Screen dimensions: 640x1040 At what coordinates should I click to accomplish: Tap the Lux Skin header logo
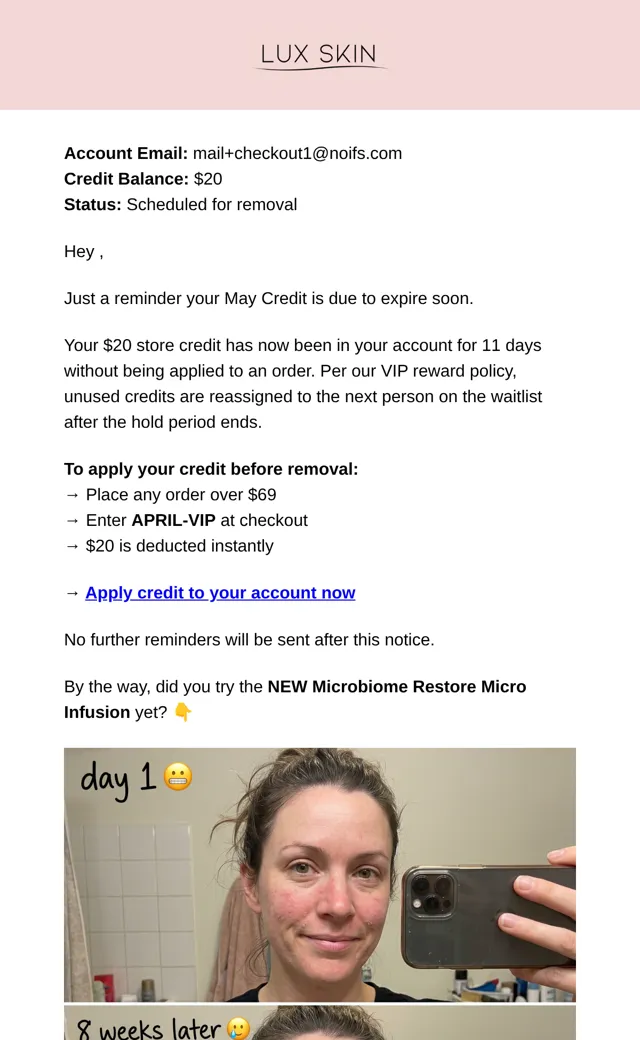tap(320, 55)
